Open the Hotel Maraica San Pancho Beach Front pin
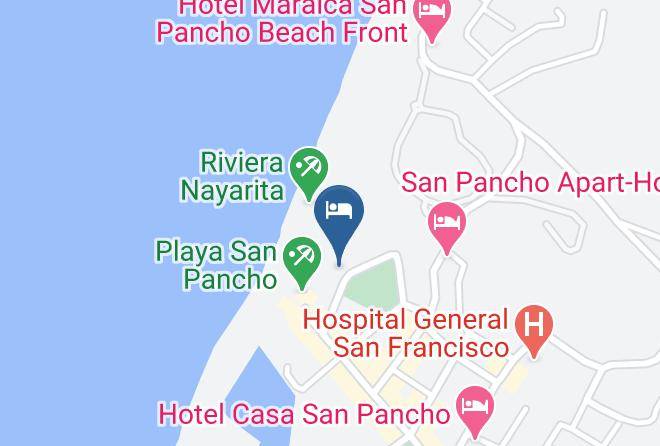The image size is (660, 446). (x=431, y=17)
